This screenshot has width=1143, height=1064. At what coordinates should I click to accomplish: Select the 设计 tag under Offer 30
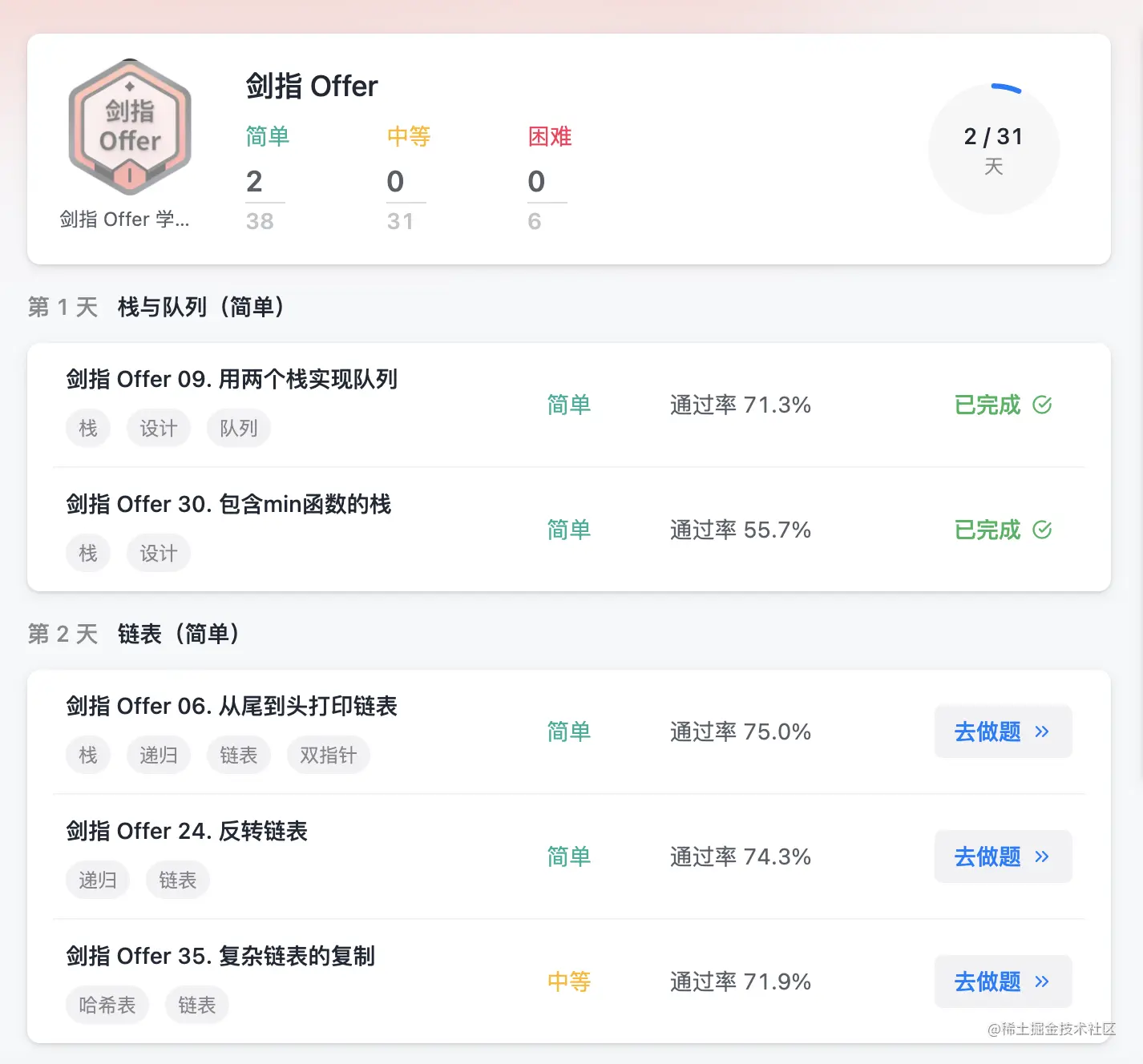pyautogui.click(x=158, y=554)
